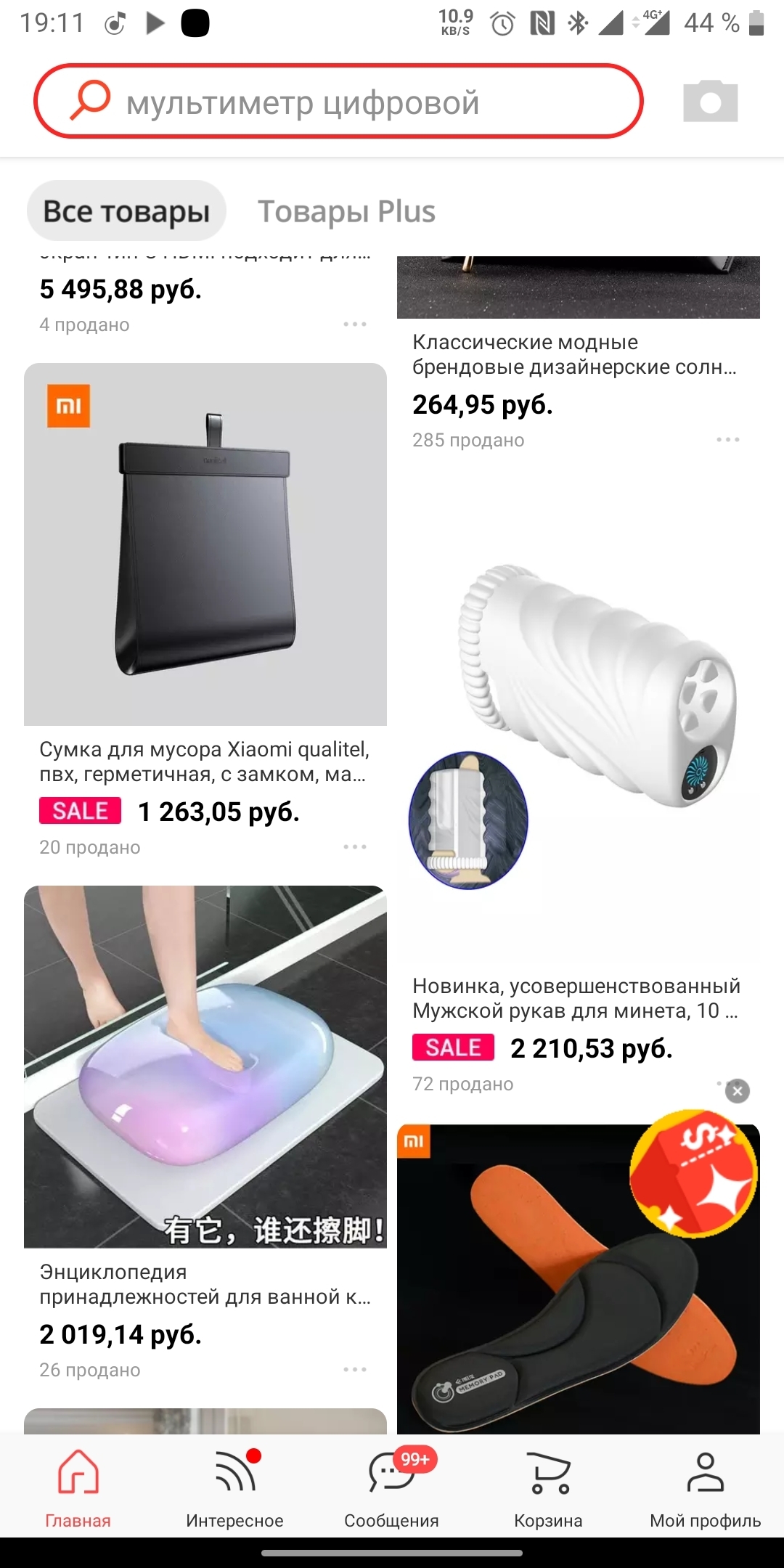Open more options for the Xiaomi trash bag
The image size is (784, 1568).
(x=355, y=846)
